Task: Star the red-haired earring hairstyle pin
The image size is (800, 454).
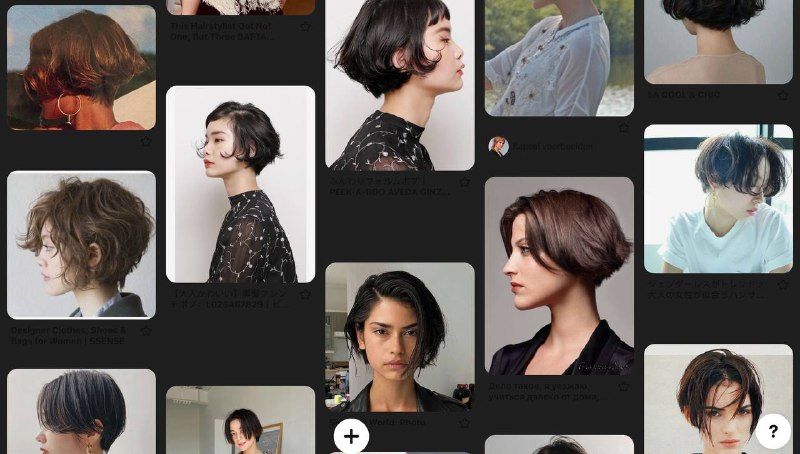Action: coord(146,143)
